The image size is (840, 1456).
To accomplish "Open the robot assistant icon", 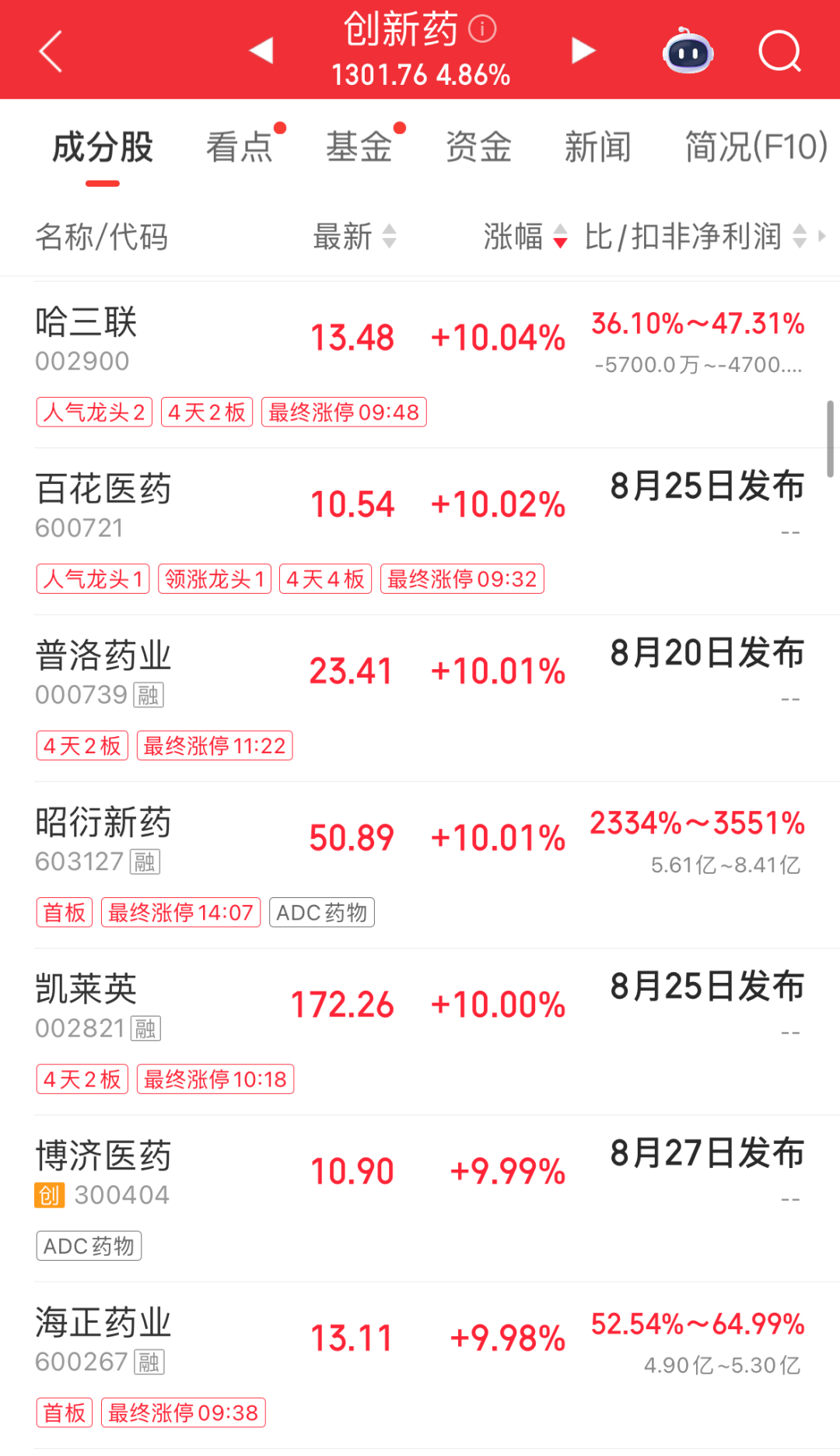I will [x=688, y=51].
